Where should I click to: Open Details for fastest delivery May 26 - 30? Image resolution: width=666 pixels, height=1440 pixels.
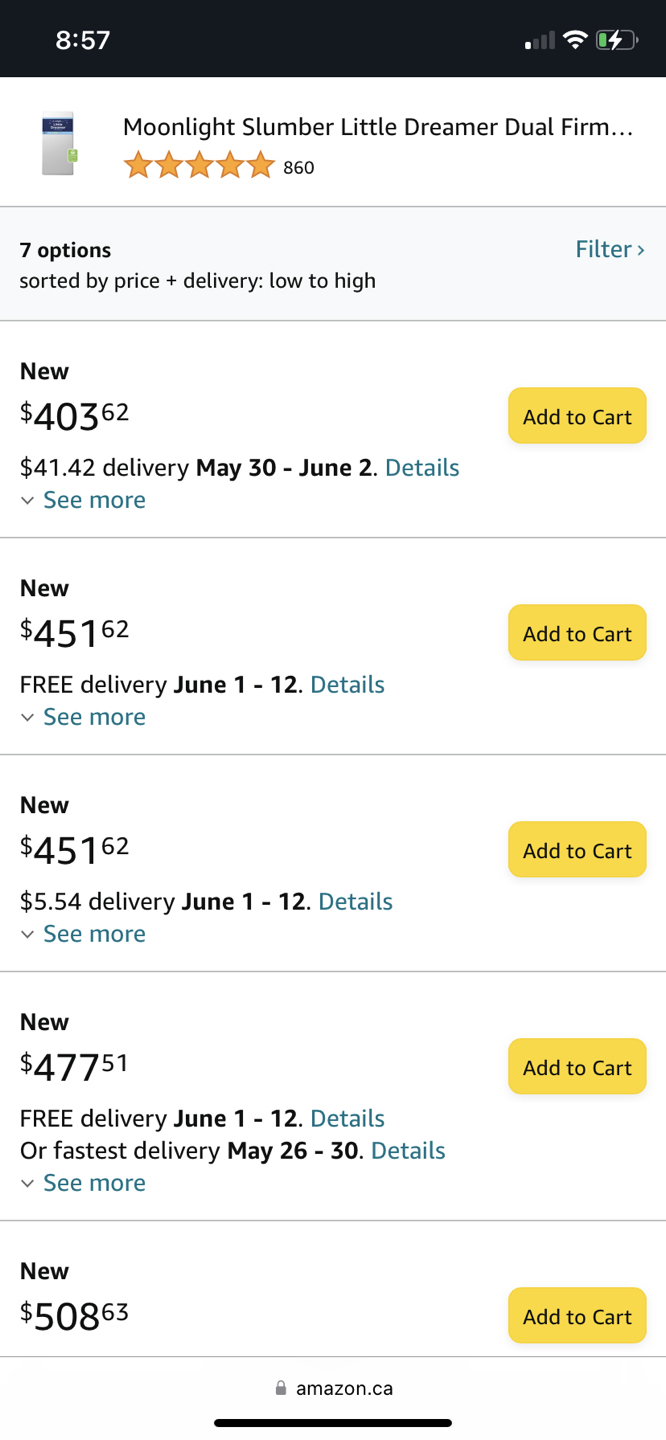(408, 1151)
